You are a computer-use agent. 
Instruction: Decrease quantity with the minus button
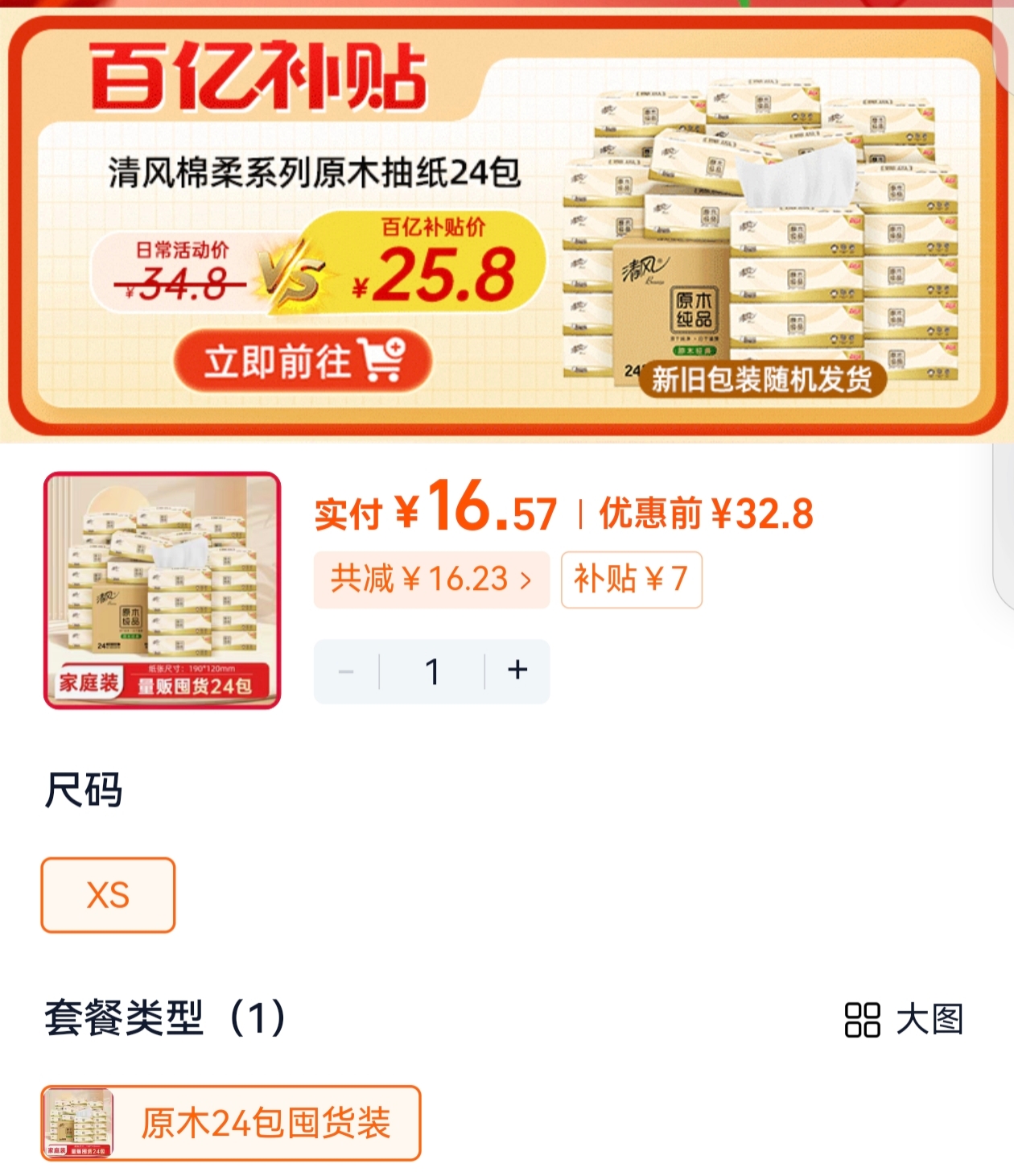[348, 671]
